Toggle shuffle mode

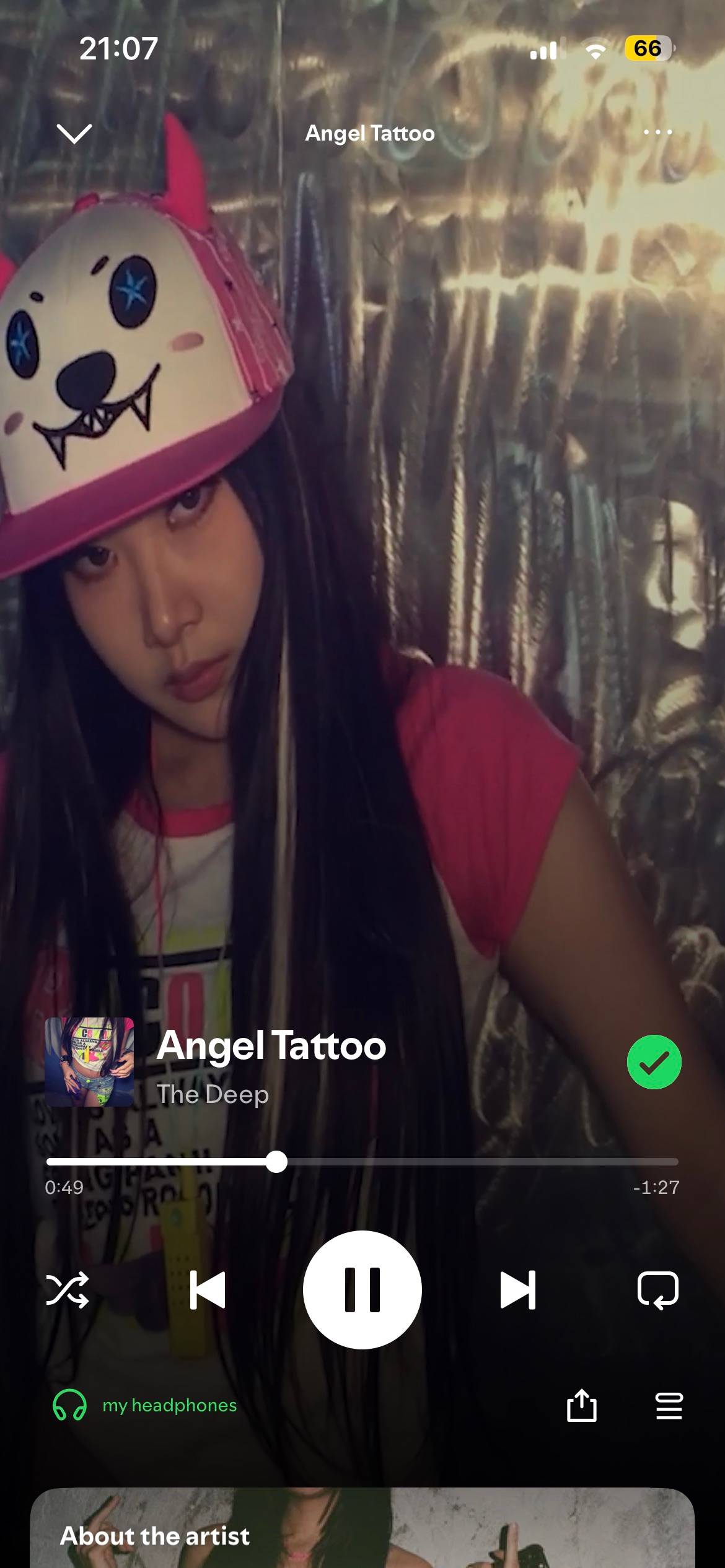click(68, 1290)
